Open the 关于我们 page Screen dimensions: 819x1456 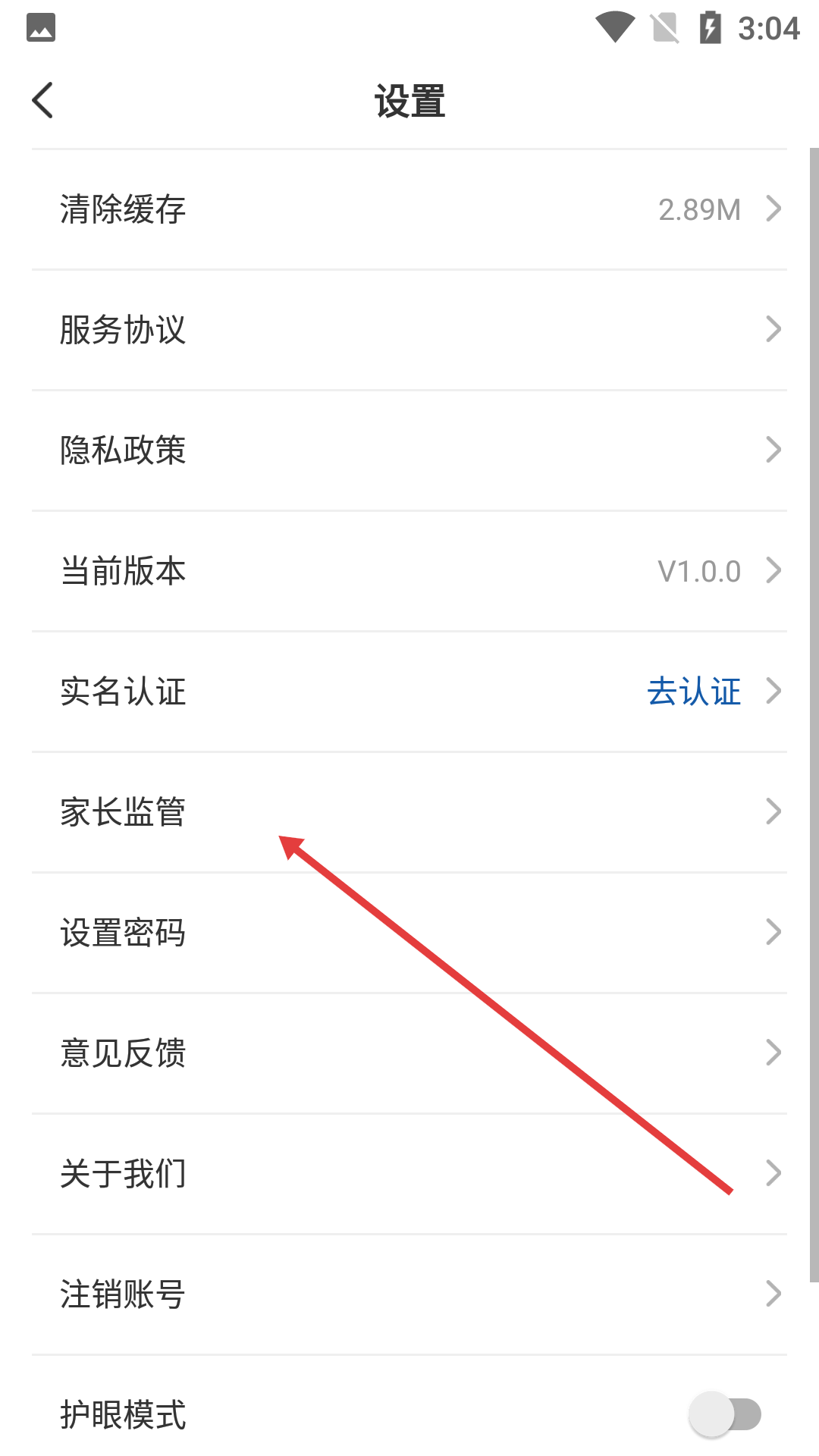tap(409, 1174)
